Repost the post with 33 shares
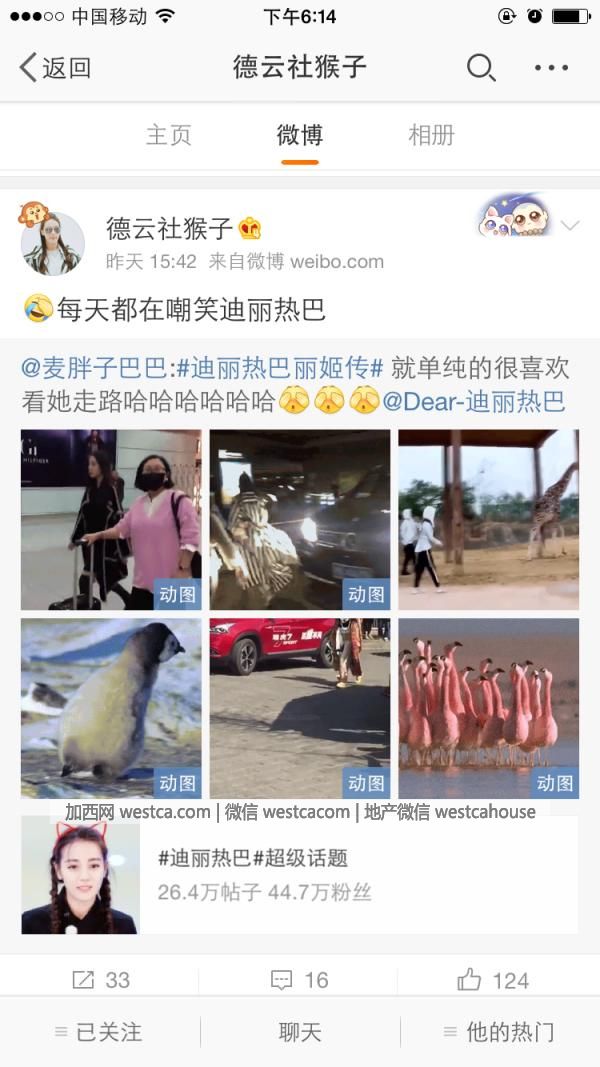Viewport: 600px width, 1067px height. pyautogui.click(x=101, y=980)
